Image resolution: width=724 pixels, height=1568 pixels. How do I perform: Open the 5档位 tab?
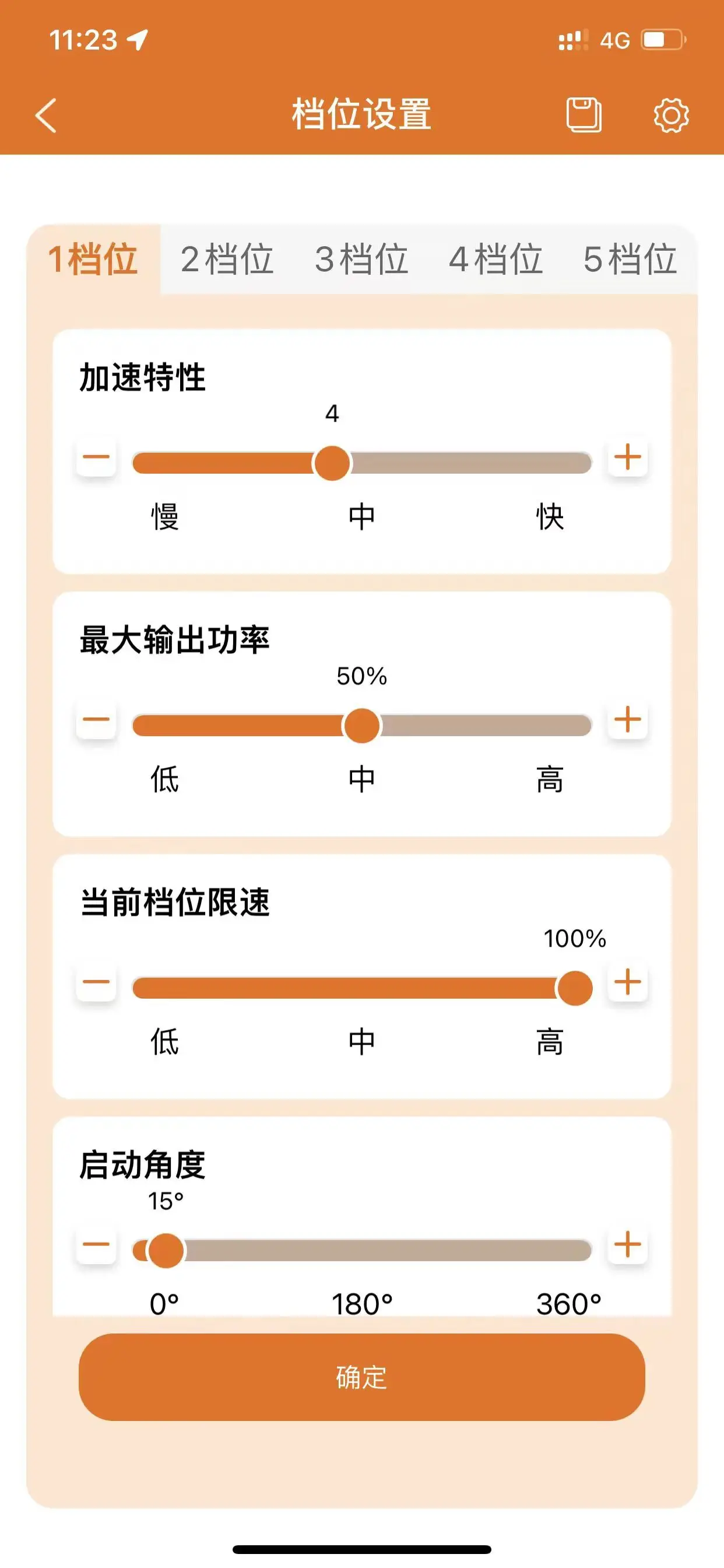[630, 260]
